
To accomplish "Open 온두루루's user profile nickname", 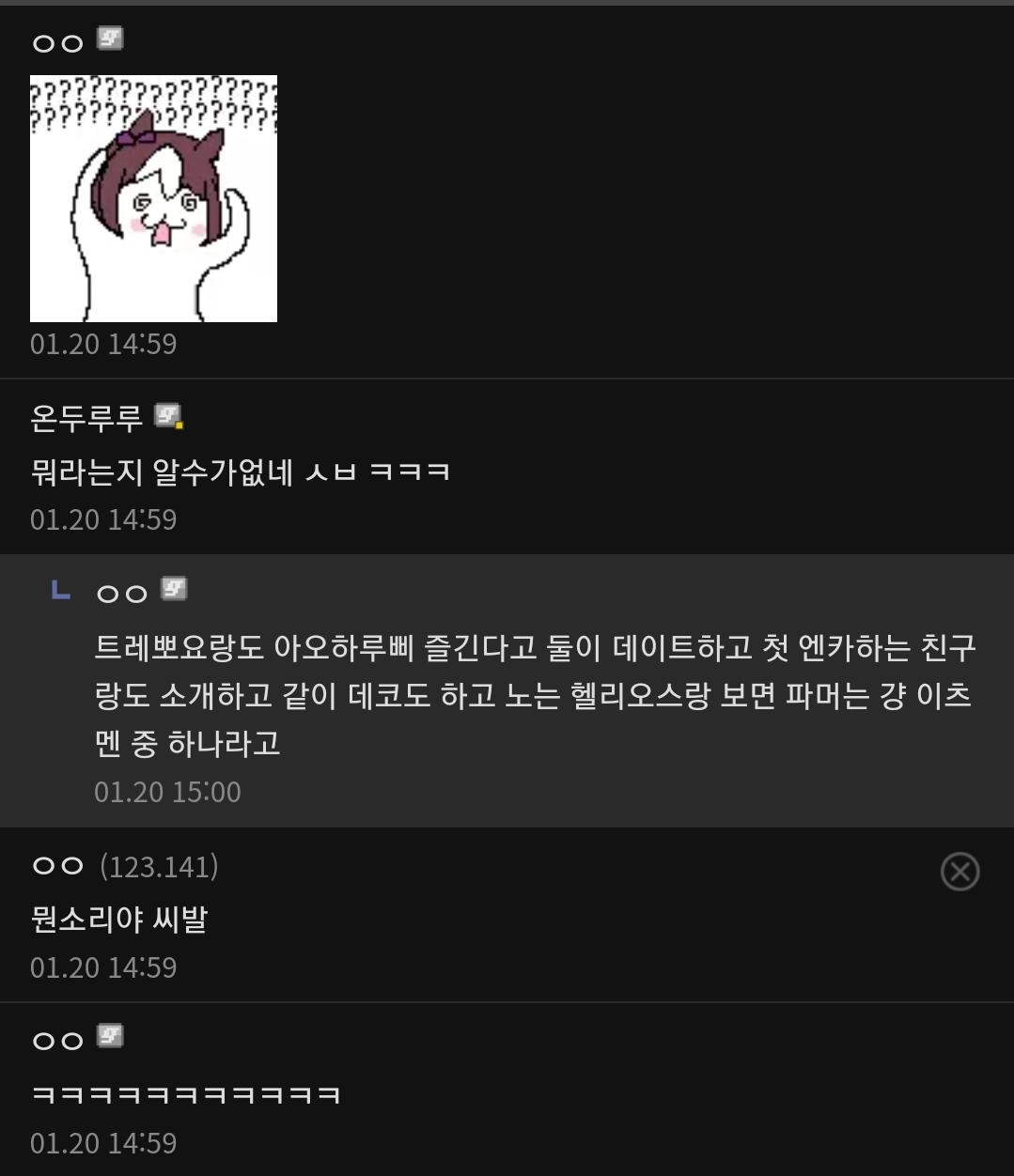I will point(86,417).
